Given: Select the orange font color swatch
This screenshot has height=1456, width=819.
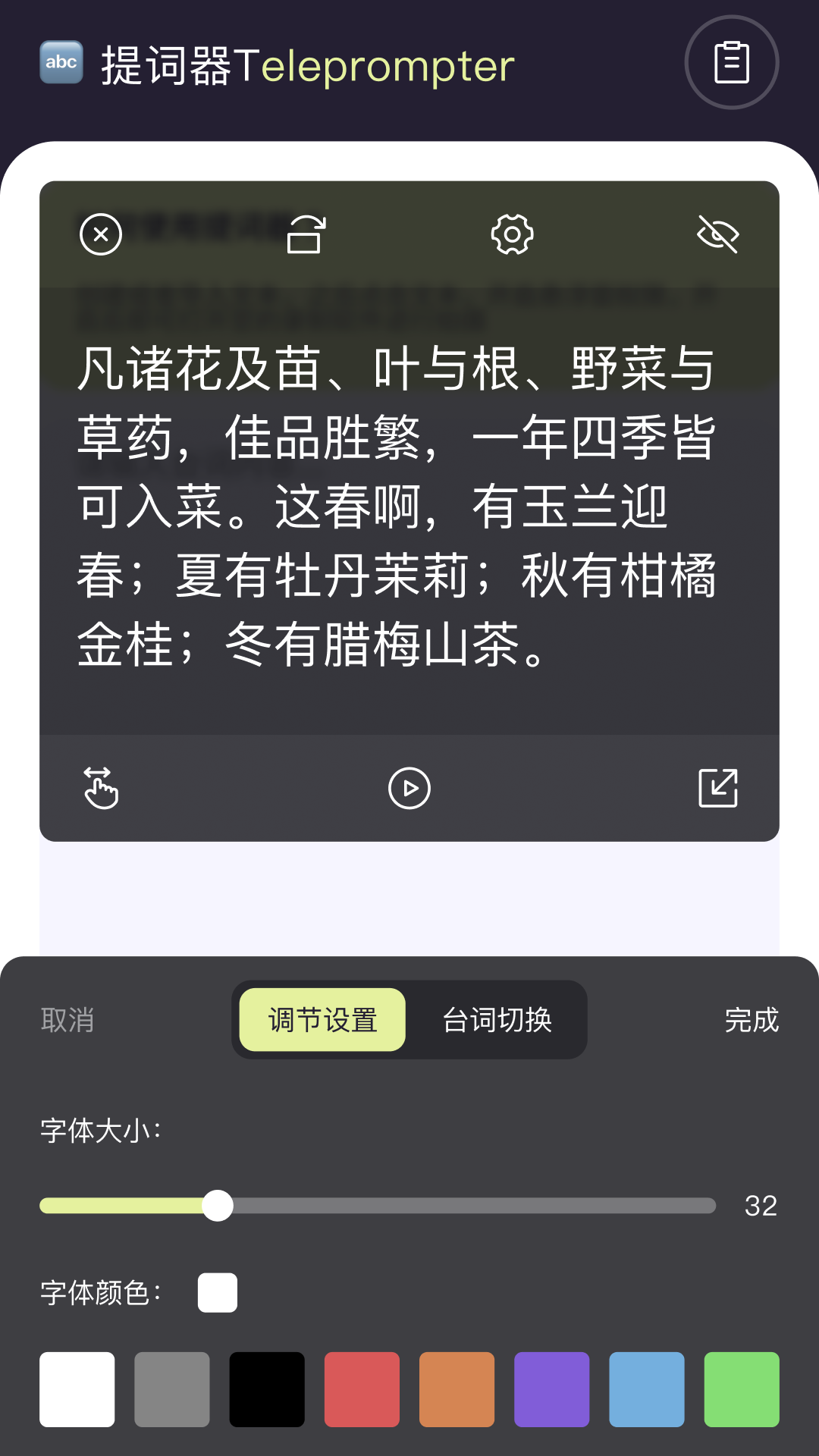Looking at the screenshot, I should pyautogui.click(x=457, y=1389).
